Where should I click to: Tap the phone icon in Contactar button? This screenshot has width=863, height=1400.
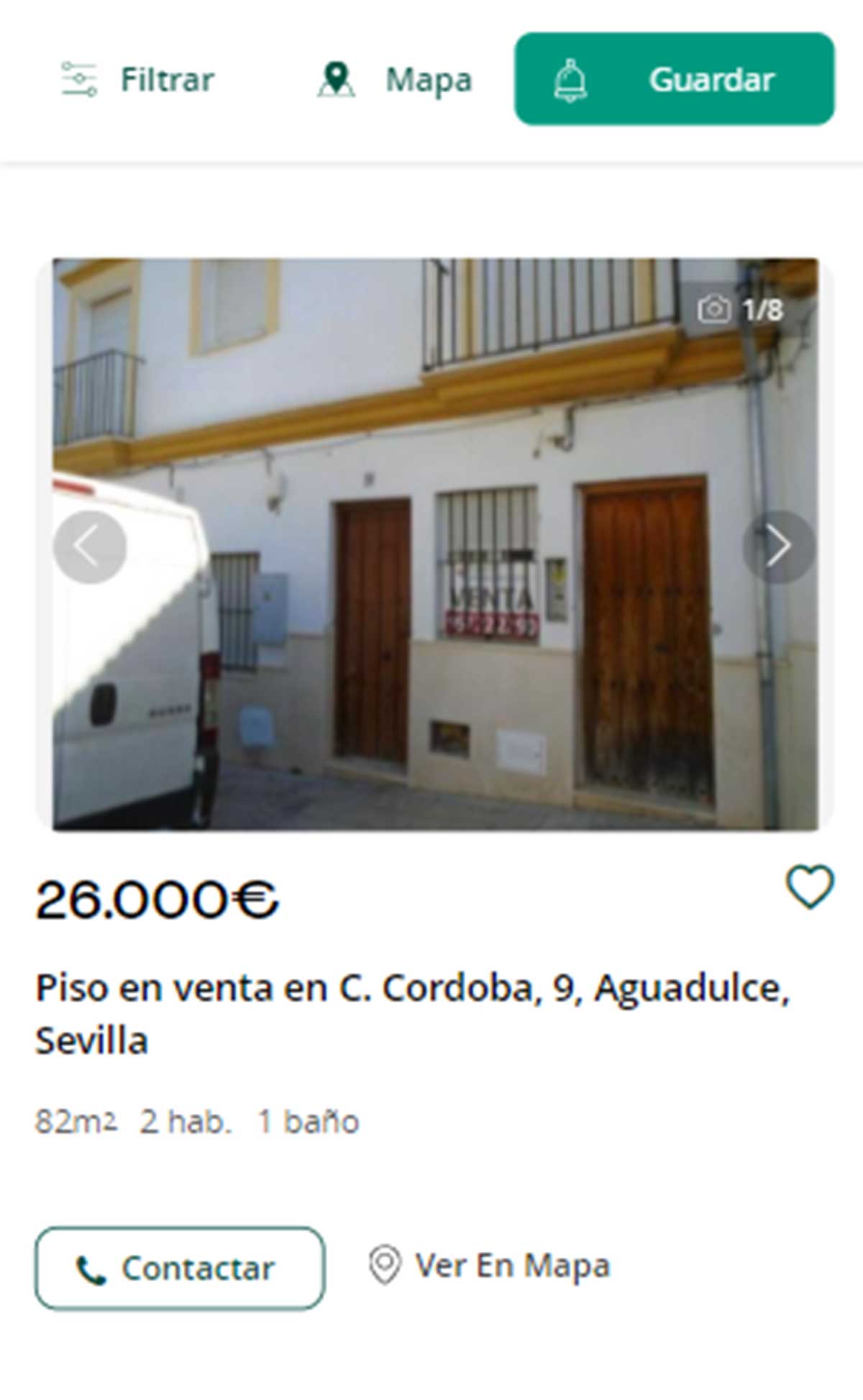click(x=90, y=1267)
